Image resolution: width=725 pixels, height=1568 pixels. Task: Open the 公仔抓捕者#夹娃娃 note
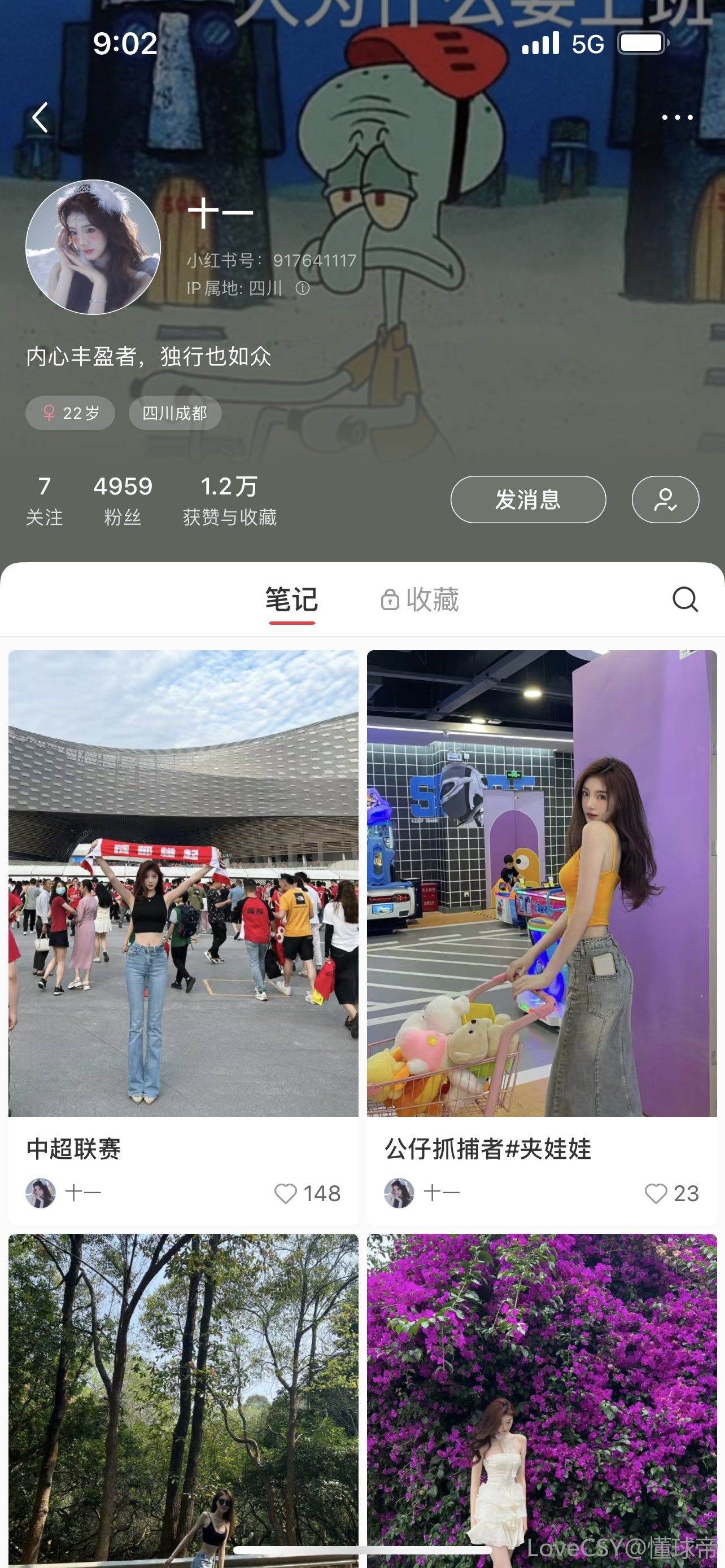pyautogui.click(x=541, y=883)
